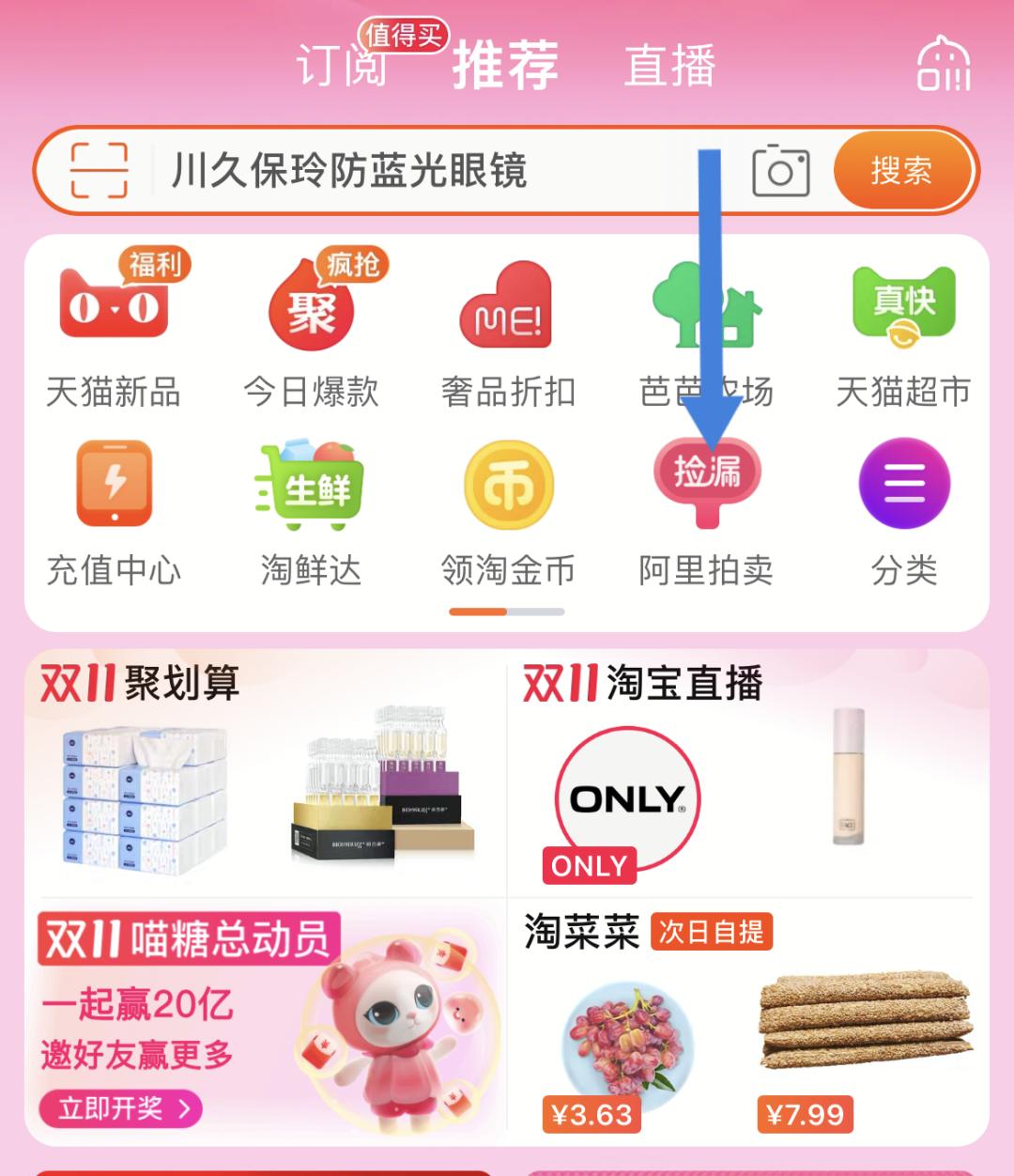Open camera image search
The height and width of the screenshot is (1176, 1014).
click(780, 171)
